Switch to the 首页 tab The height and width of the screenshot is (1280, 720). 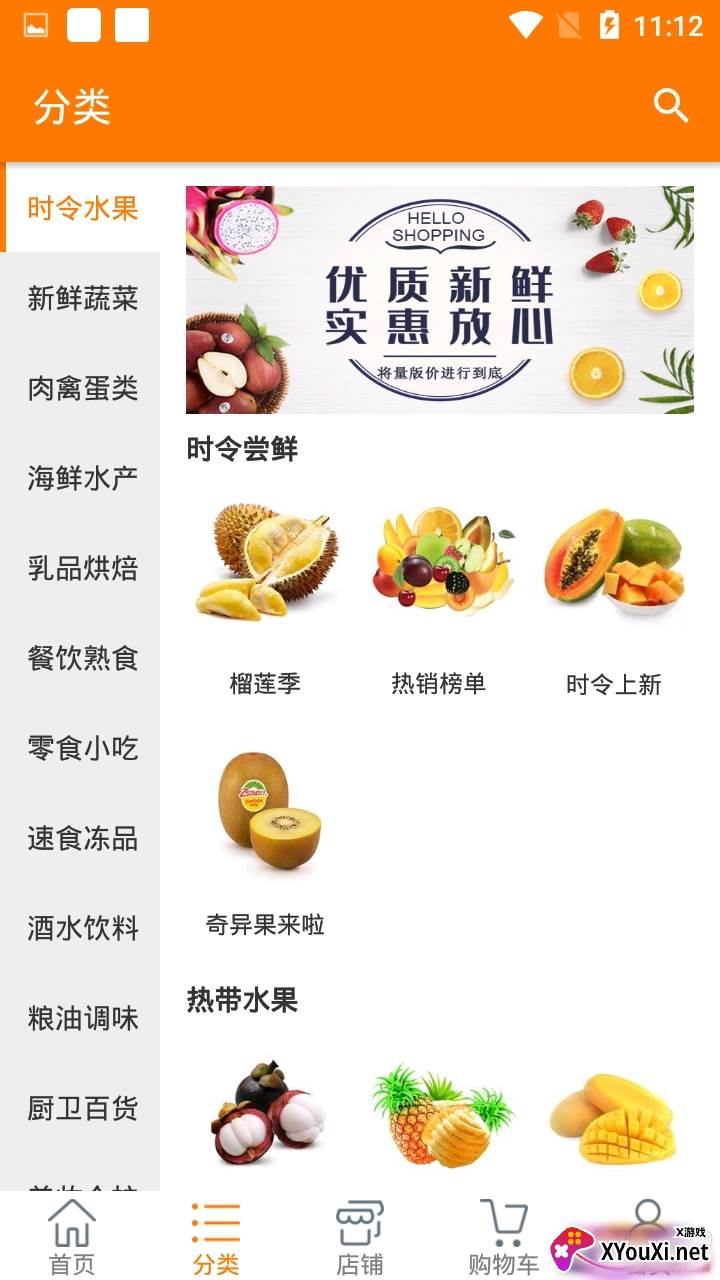(72, 1237)
